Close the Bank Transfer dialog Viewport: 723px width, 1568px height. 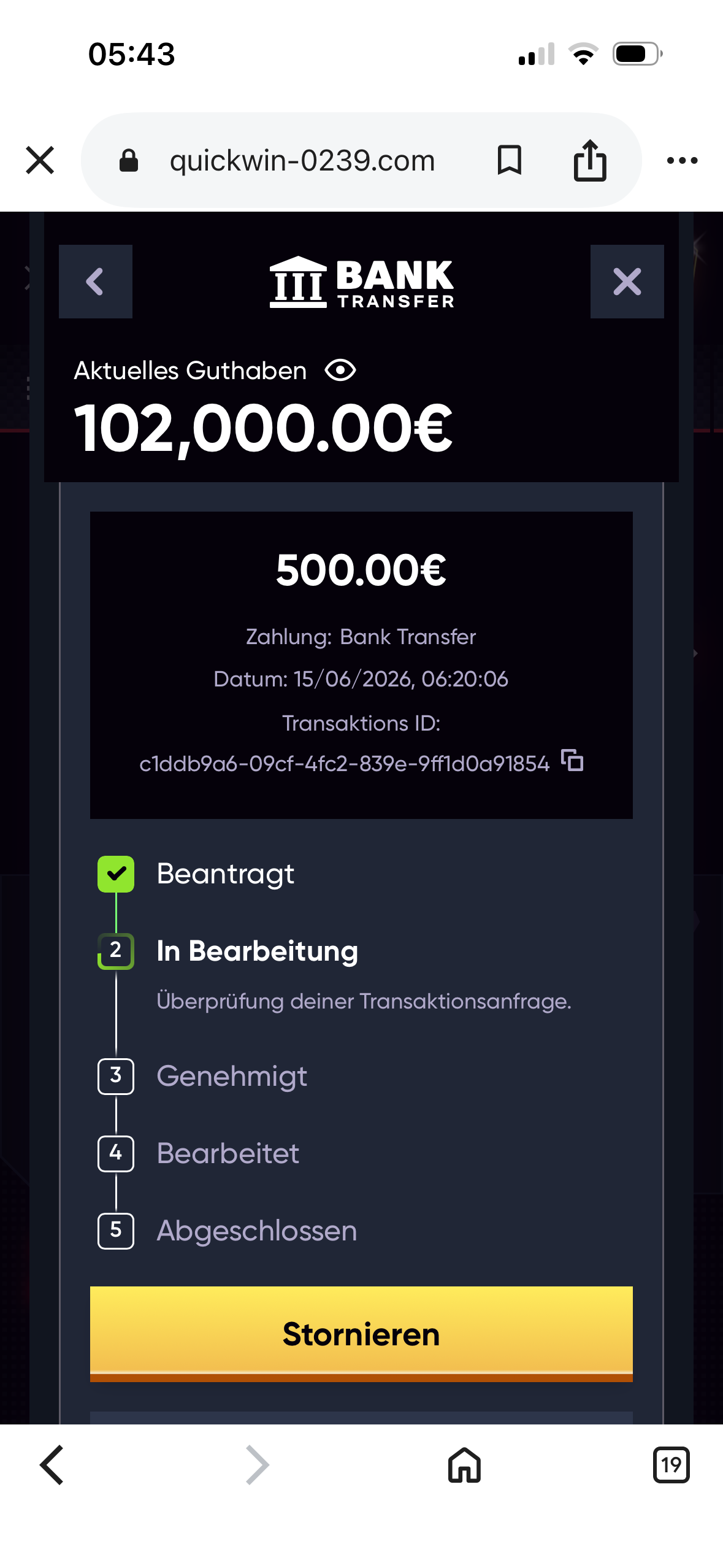pyautogui.click(x=627, y=282)
